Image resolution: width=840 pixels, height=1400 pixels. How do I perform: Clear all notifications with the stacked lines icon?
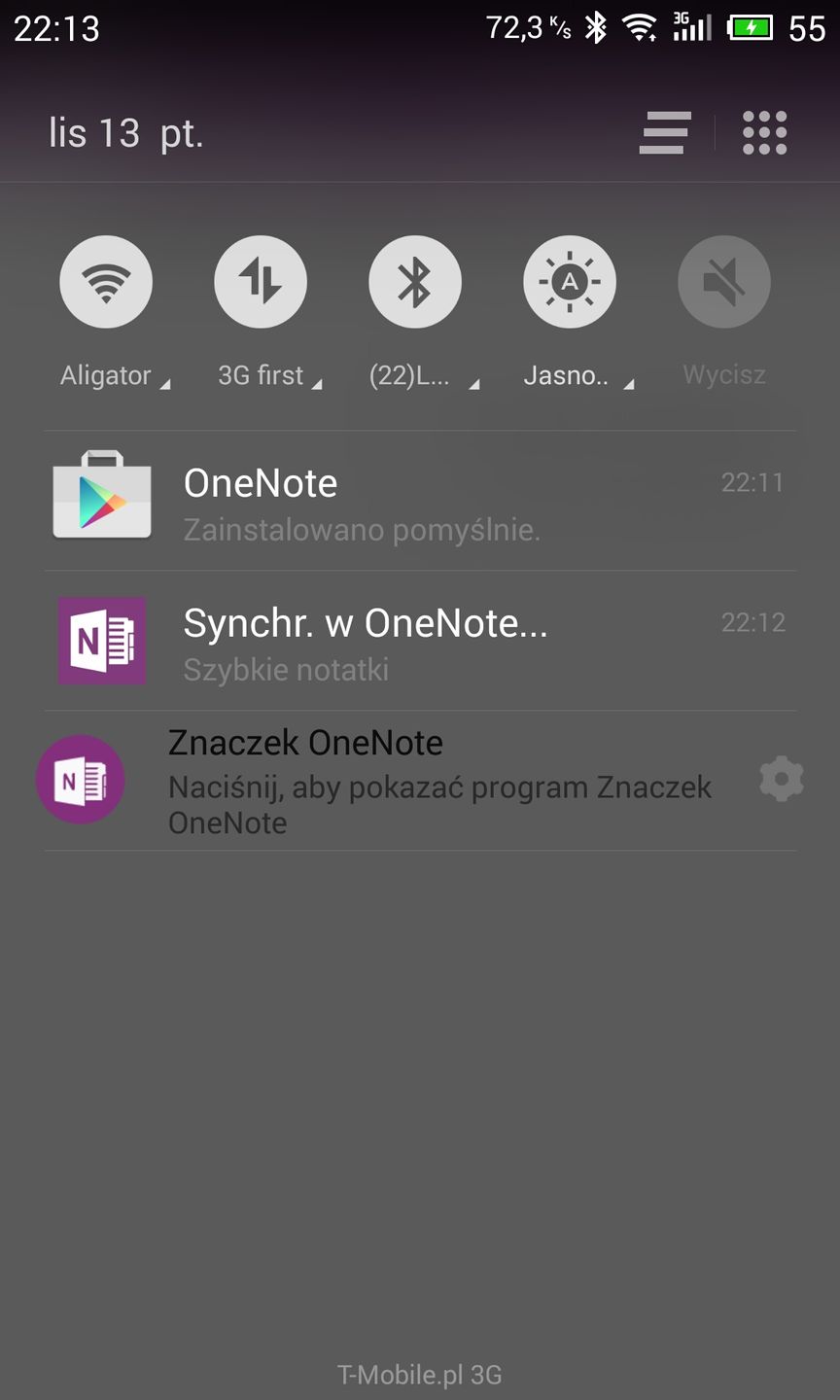pyautogui.click(x=664, y=132)
